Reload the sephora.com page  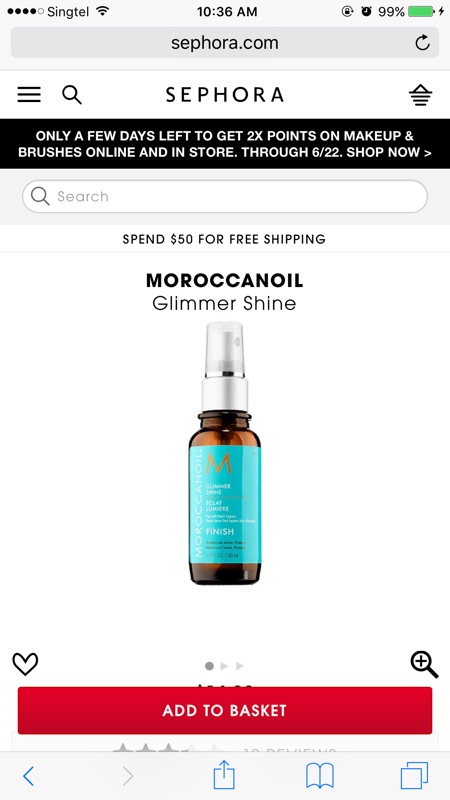pyautogui.click(x=422, y=43)
